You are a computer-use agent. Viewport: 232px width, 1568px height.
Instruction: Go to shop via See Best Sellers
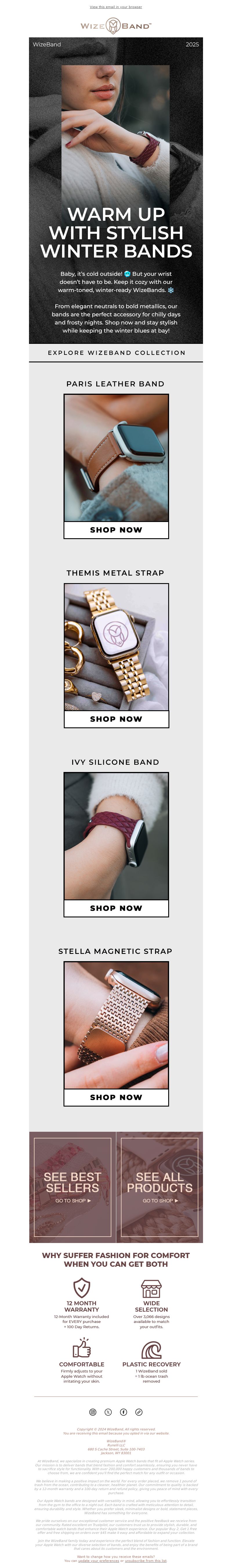(x=72, y=1200)
